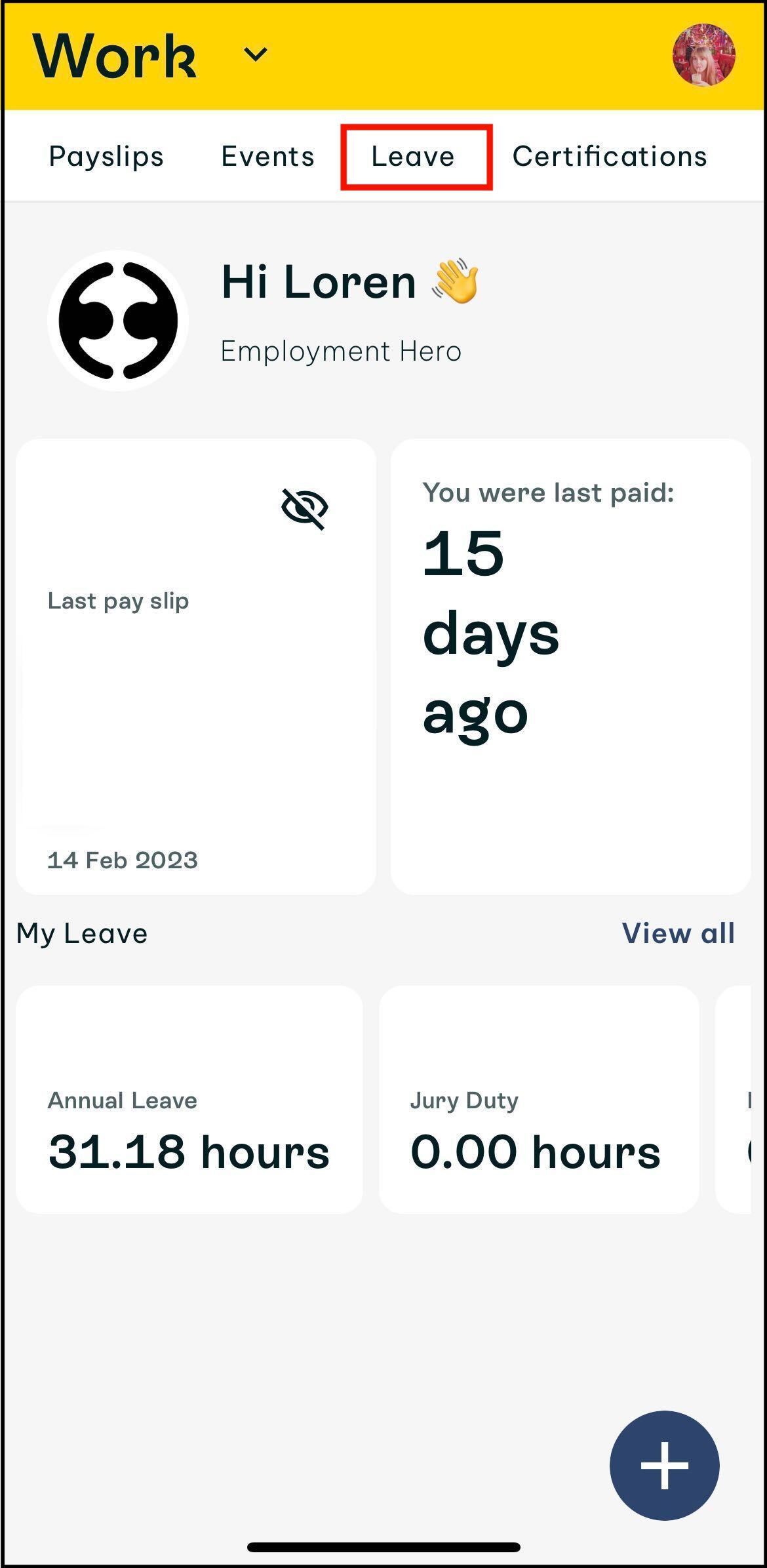
Task: Switch to the Events tab
Action: click(x=267, y=157)
